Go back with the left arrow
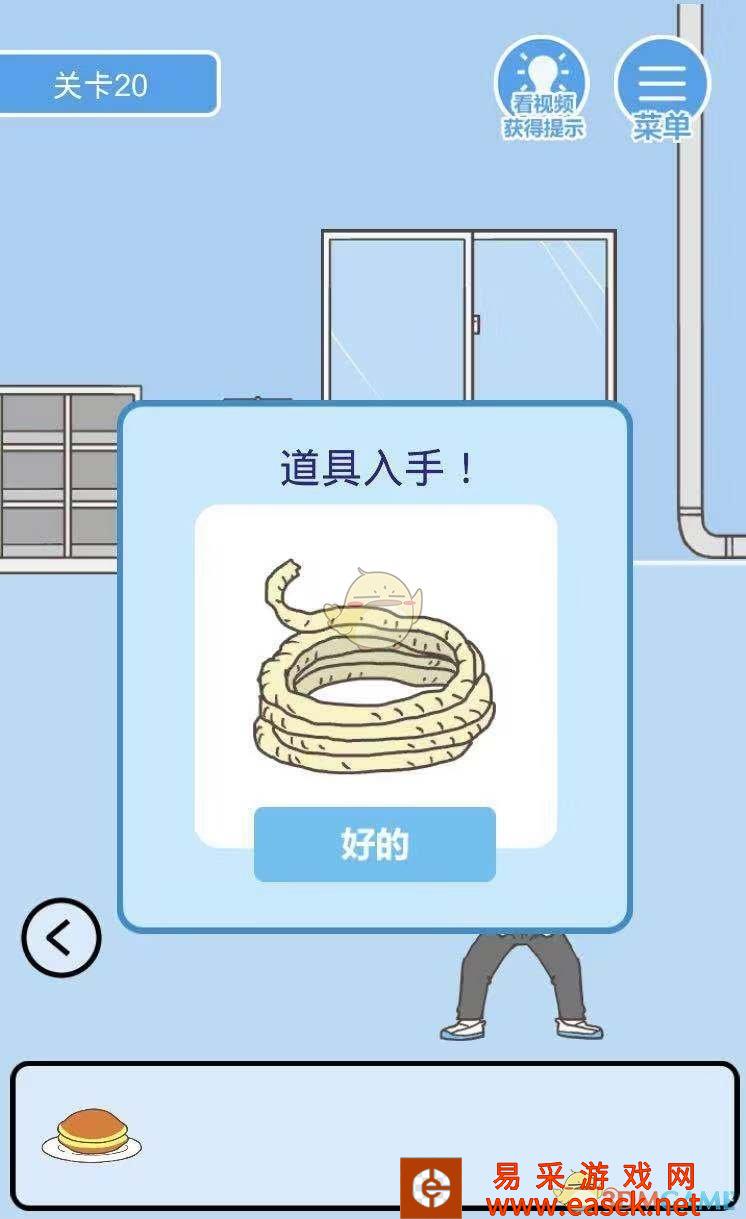 [x=61, y=938]
